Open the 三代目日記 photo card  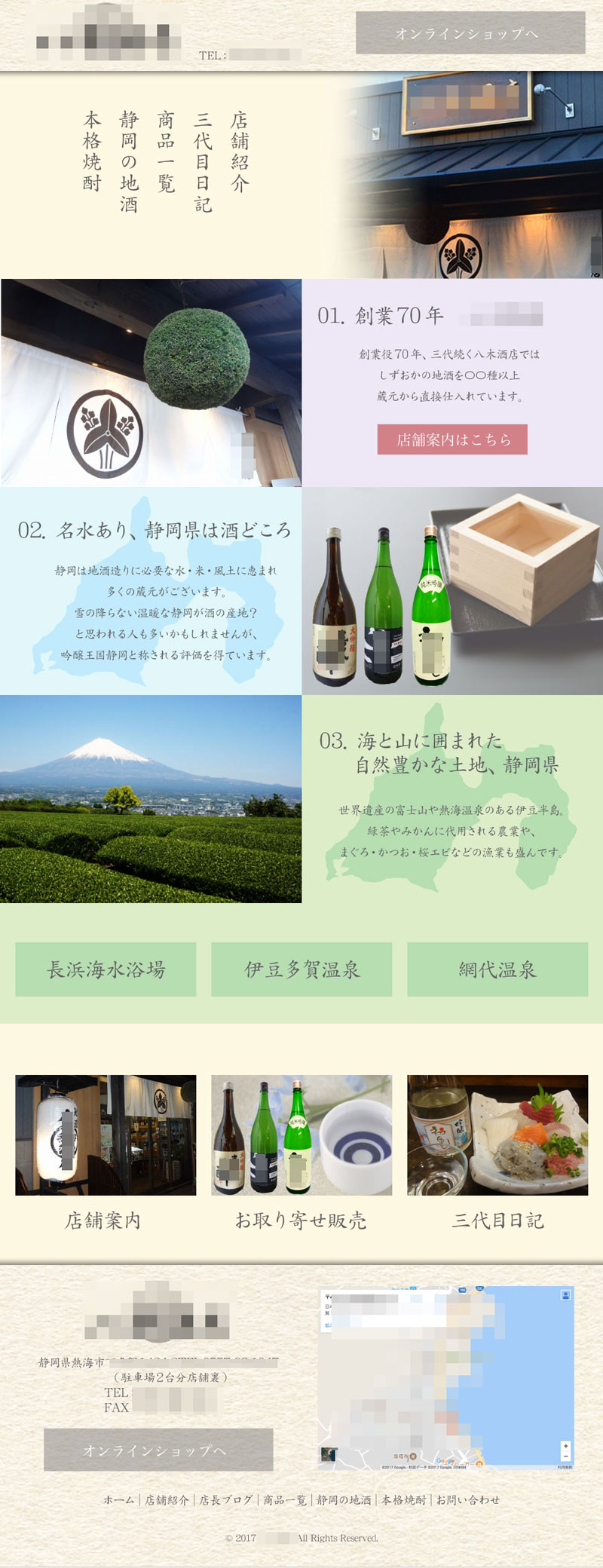pos(497,1135)
